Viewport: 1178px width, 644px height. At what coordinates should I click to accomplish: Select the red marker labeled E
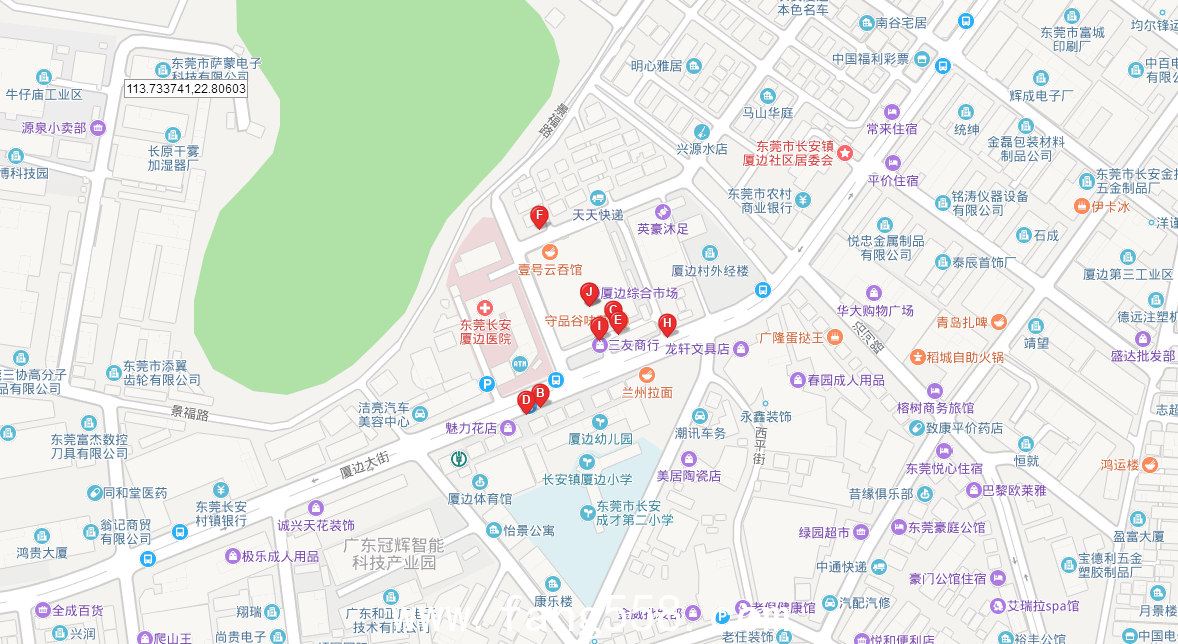point(618,321)
